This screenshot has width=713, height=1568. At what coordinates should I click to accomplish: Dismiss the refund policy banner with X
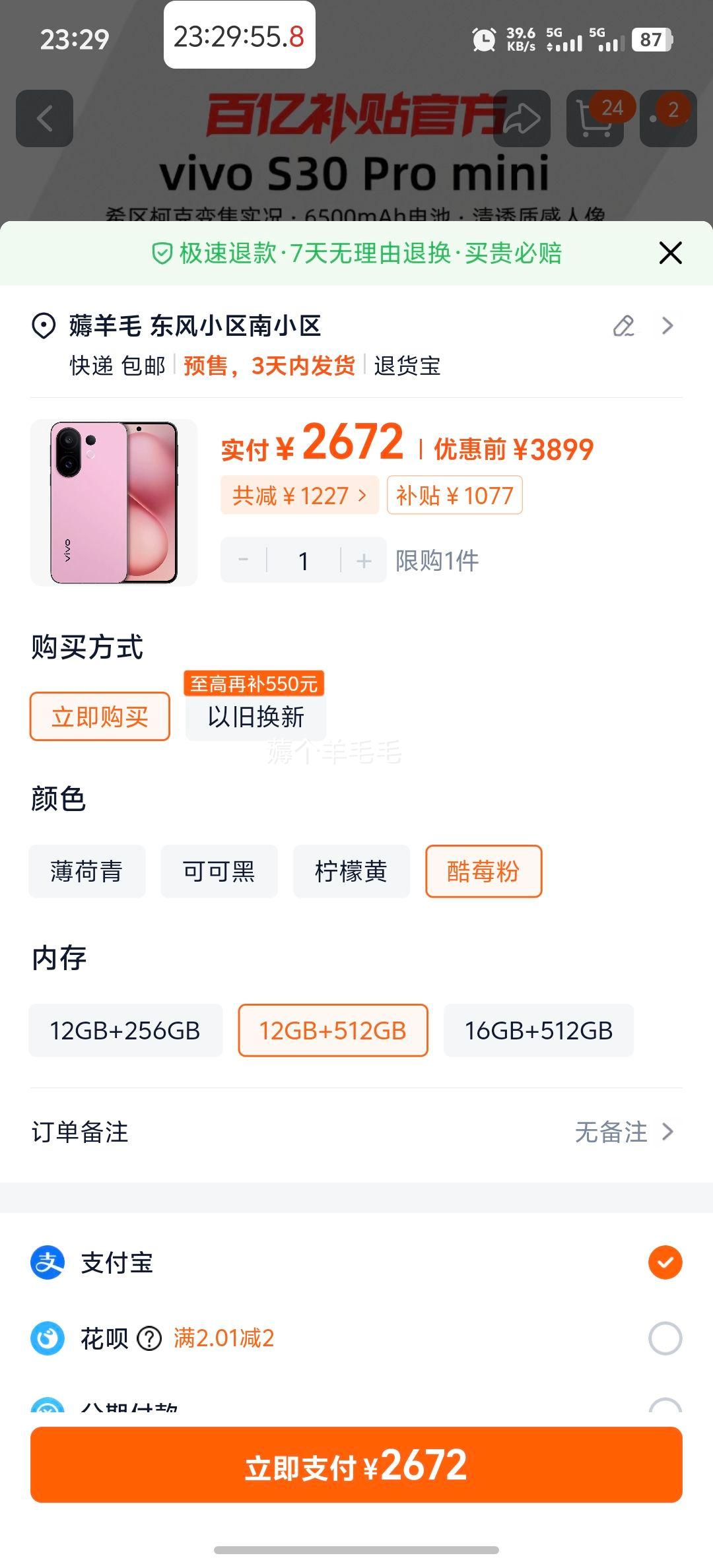[671, 252]
